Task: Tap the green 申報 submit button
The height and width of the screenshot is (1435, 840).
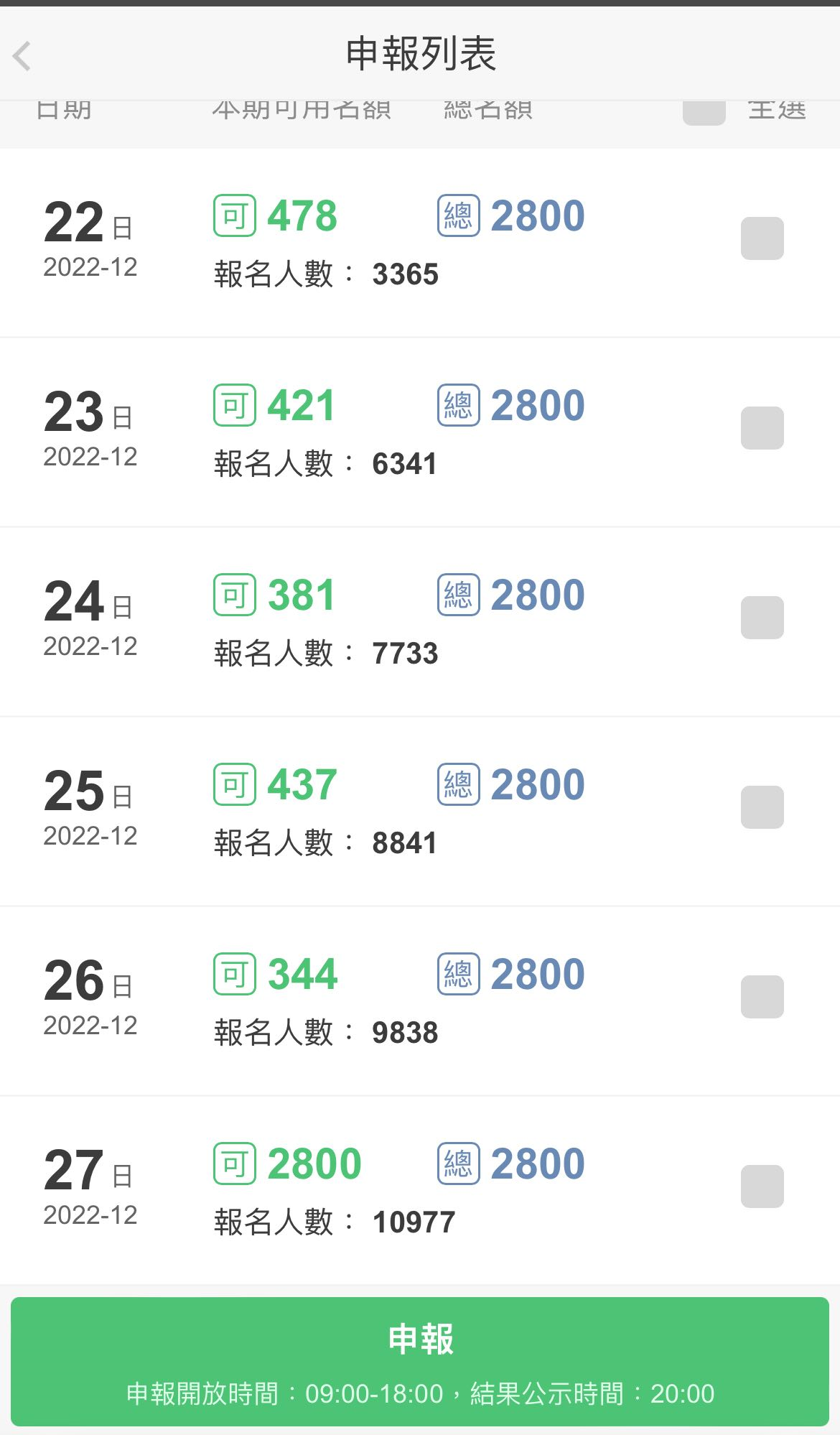Action: (420, 1361)
